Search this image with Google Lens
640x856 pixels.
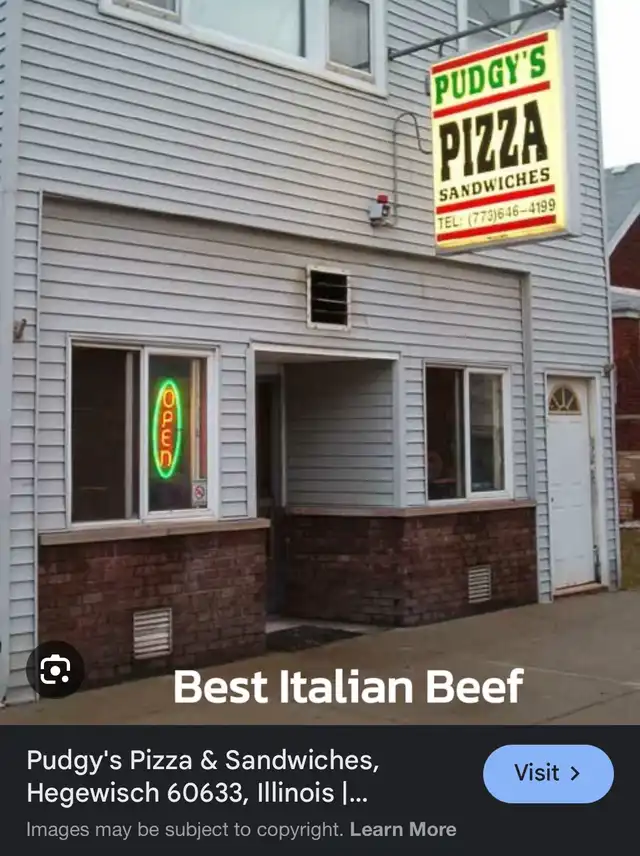point(55,669)
